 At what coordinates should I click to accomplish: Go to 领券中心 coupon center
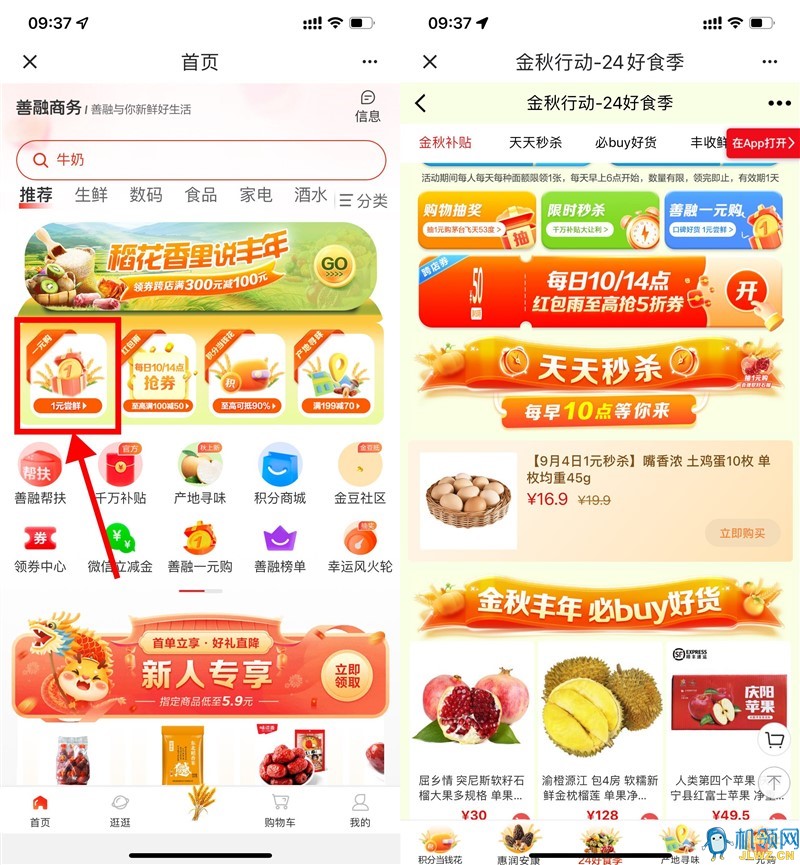tap(40, 546)
